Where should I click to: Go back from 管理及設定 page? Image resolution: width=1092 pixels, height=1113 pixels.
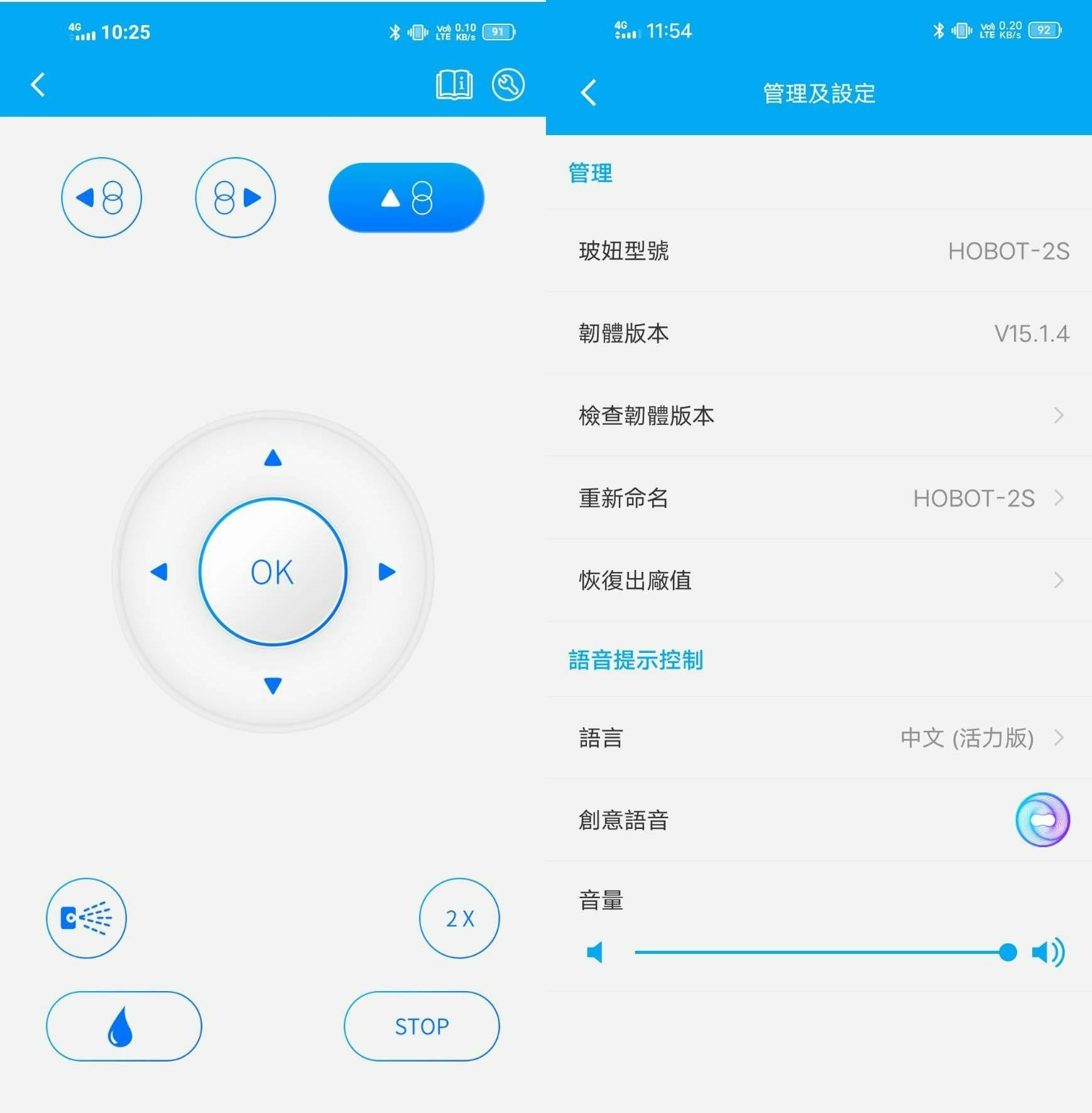pos(588,93)
